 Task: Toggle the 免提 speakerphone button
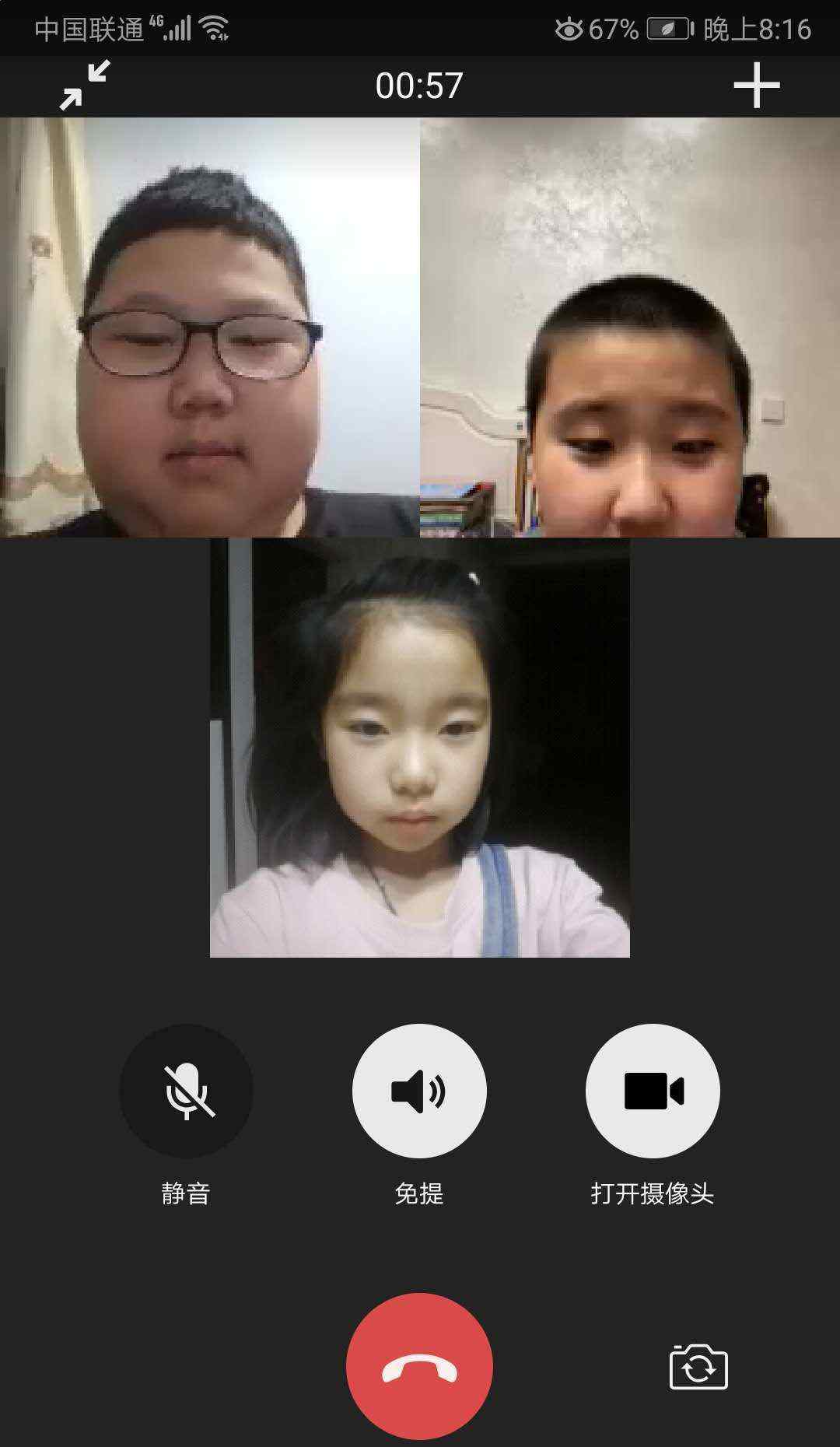(419, 1091)
